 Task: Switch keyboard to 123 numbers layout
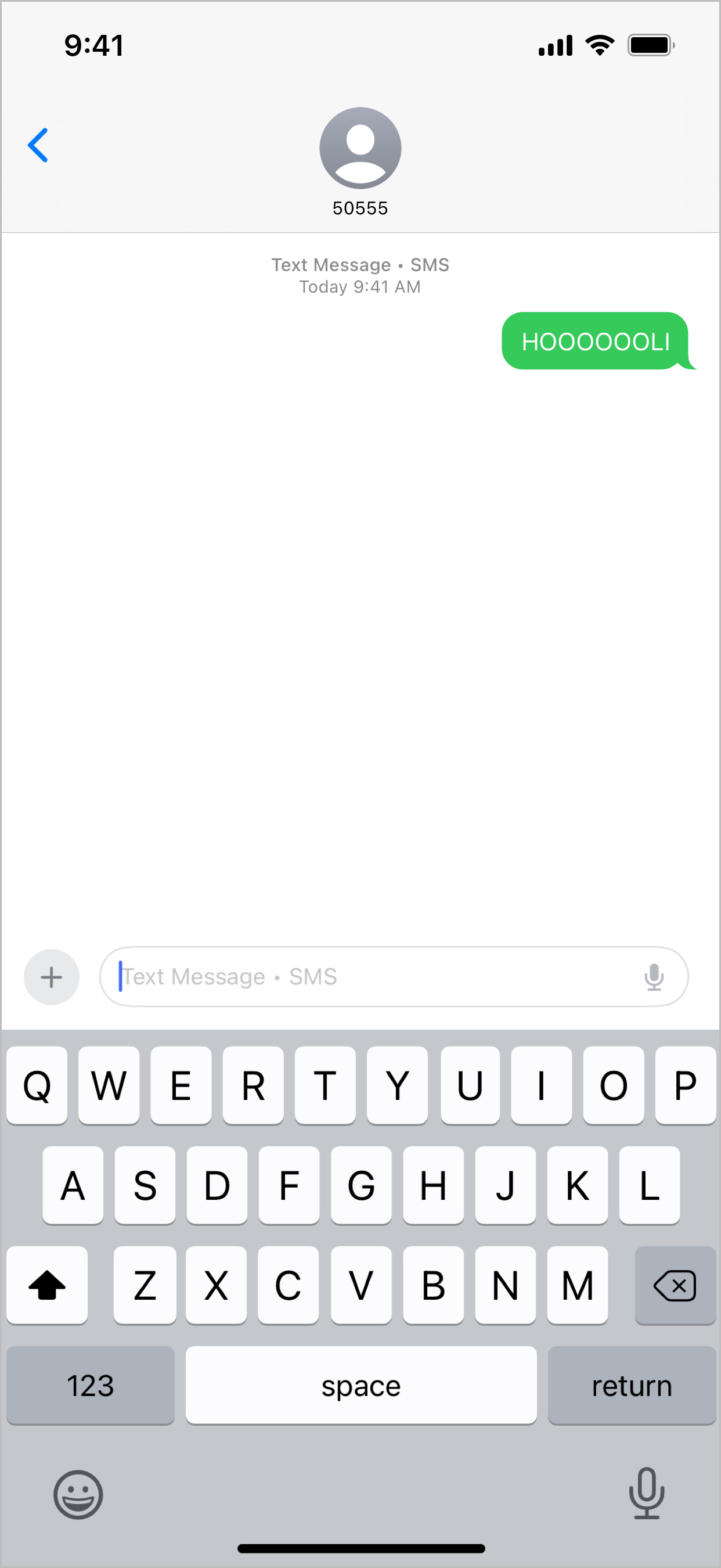point(90,1386)
